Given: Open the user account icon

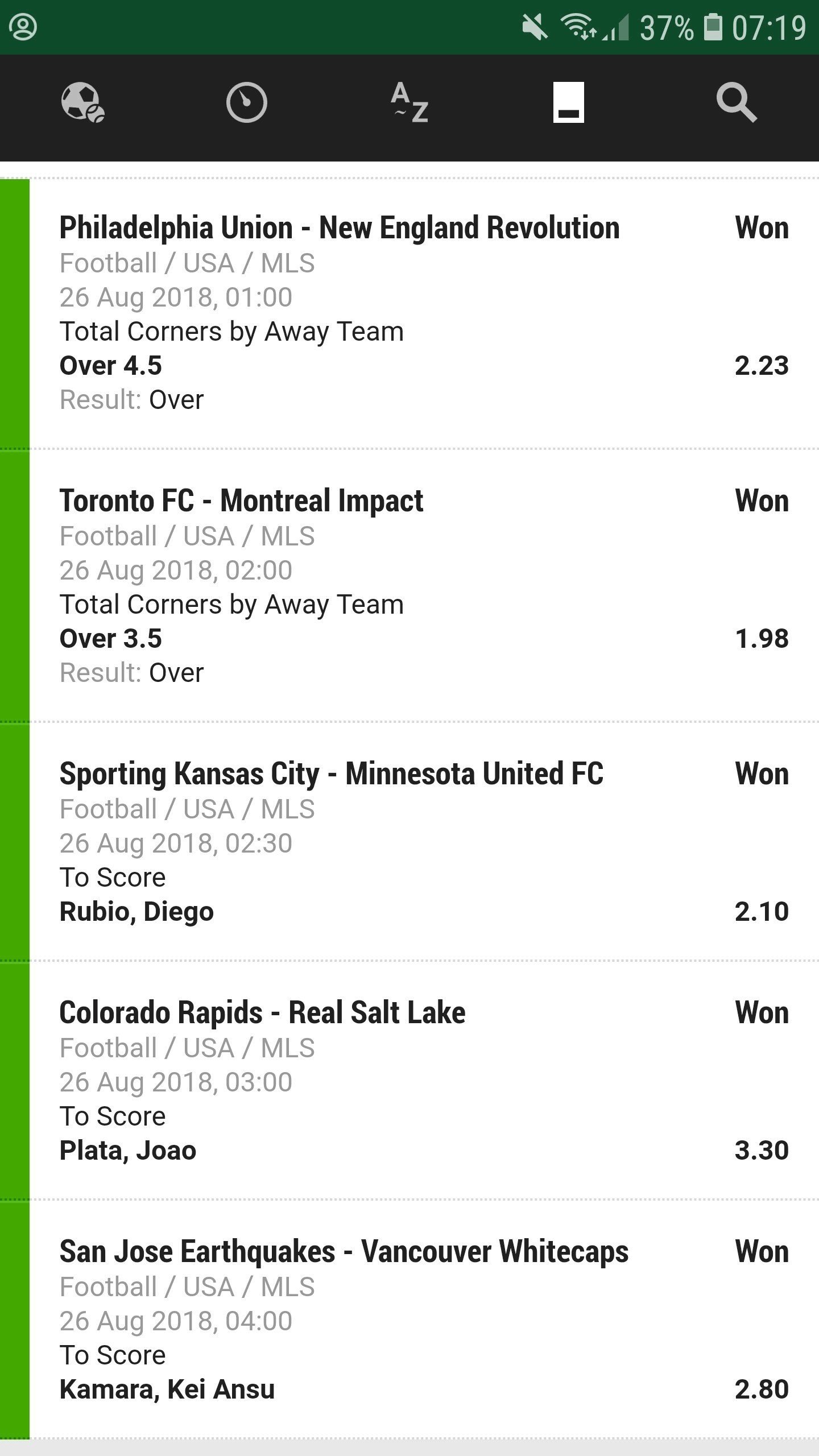Looking at the screenshot, I should click(23, 27).
